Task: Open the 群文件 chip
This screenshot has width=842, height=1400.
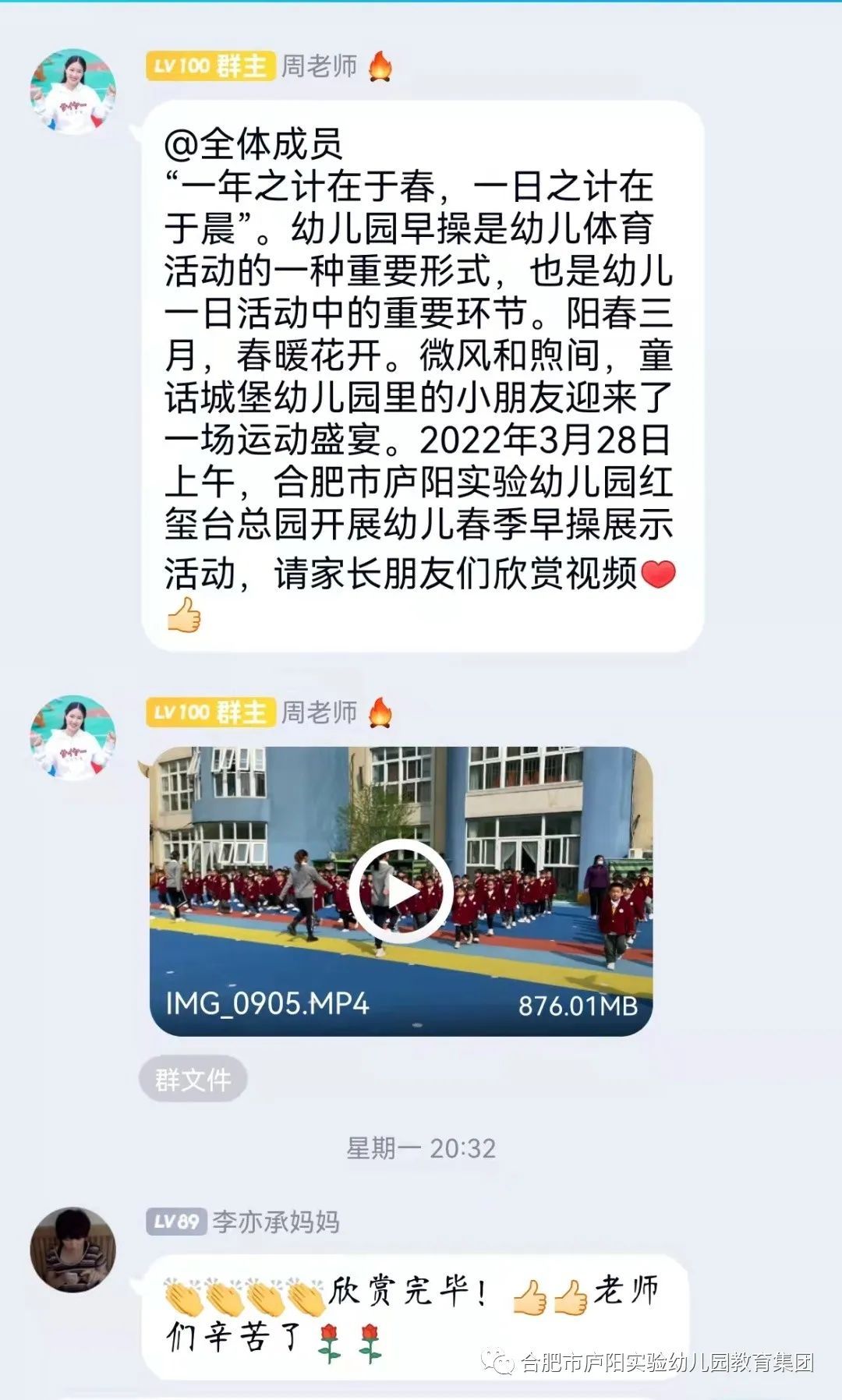Action: point(193,1080)
